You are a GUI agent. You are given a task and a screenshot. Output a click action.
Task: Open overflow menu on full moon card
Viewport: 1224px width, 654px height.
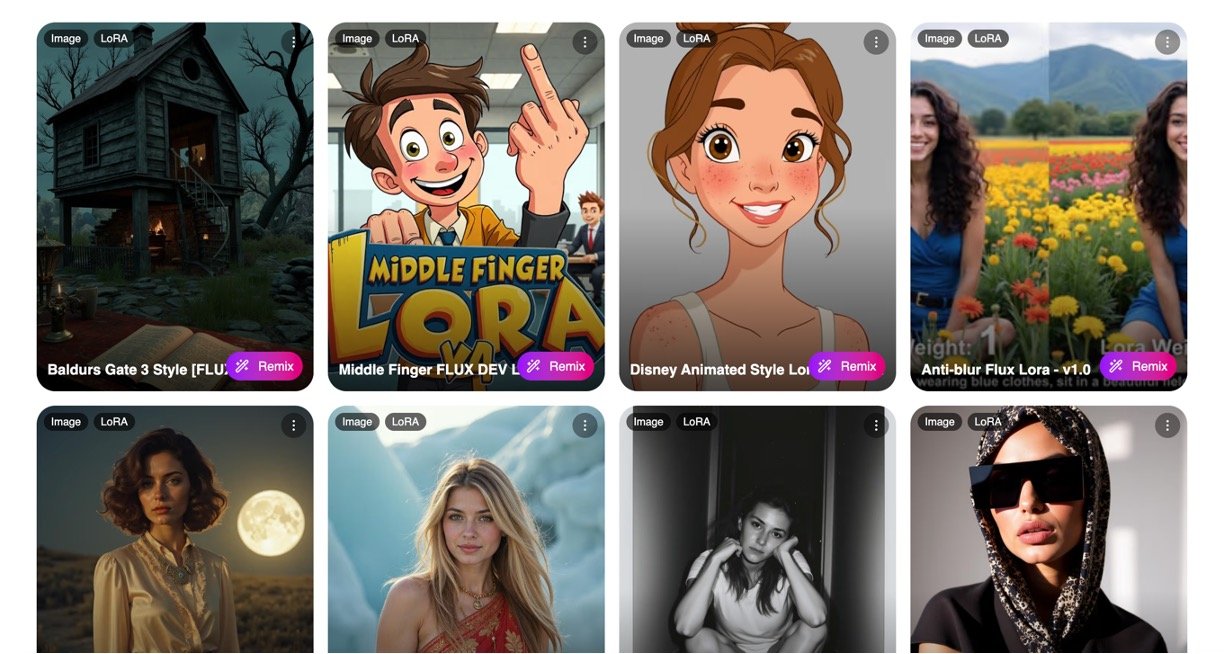point(293,425)
